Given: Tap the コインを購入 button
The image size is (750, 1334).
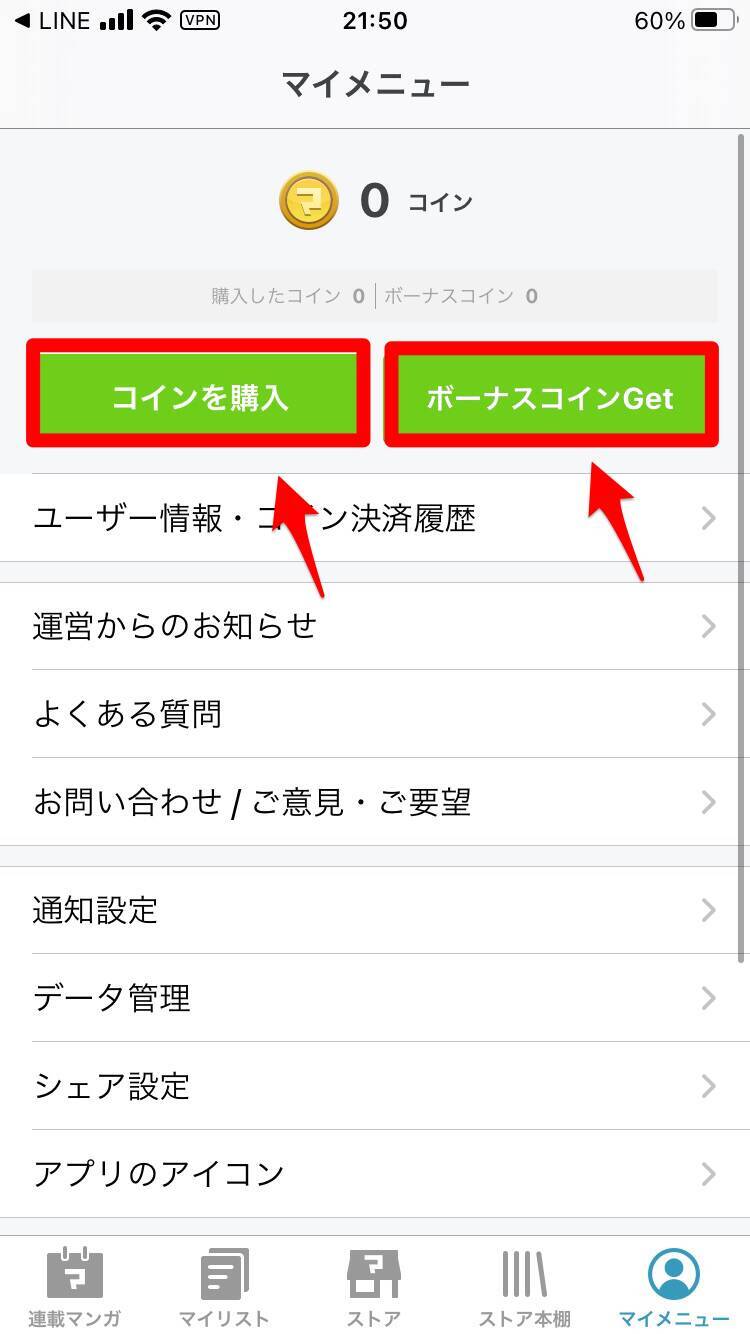Looking at the screenshot, I should point(198,396).
